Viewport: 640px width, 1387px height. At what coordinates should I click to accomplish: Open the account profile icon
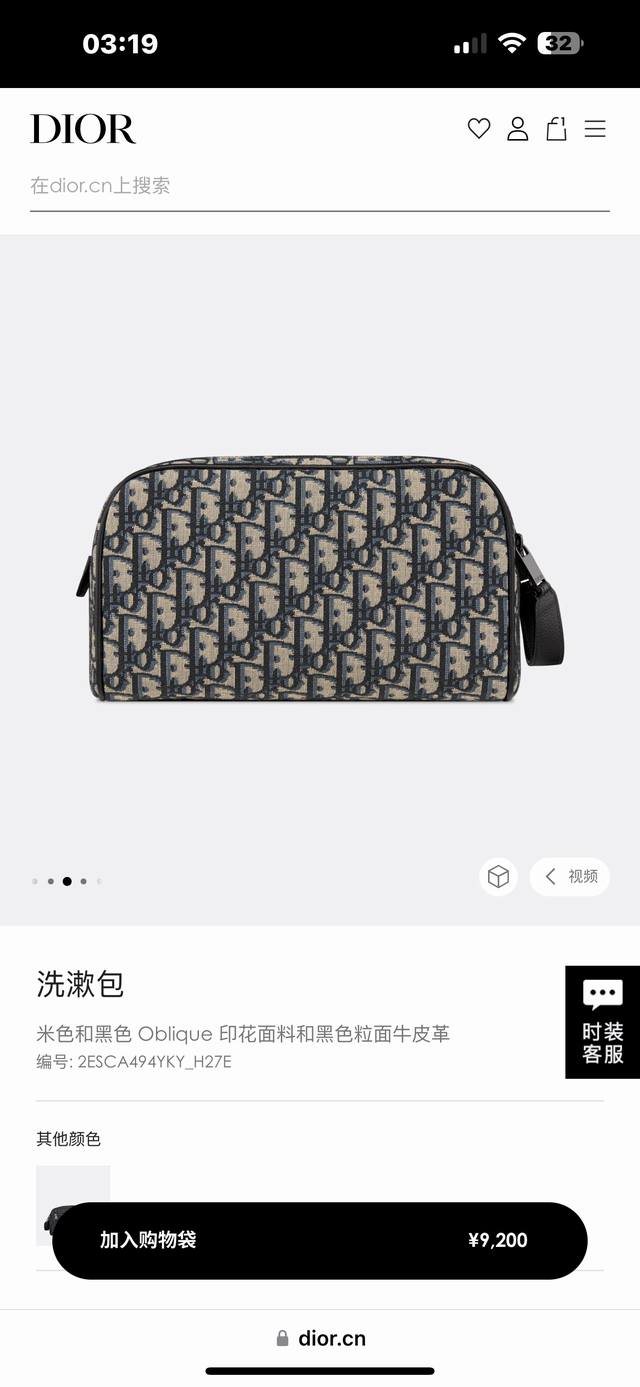517,129
